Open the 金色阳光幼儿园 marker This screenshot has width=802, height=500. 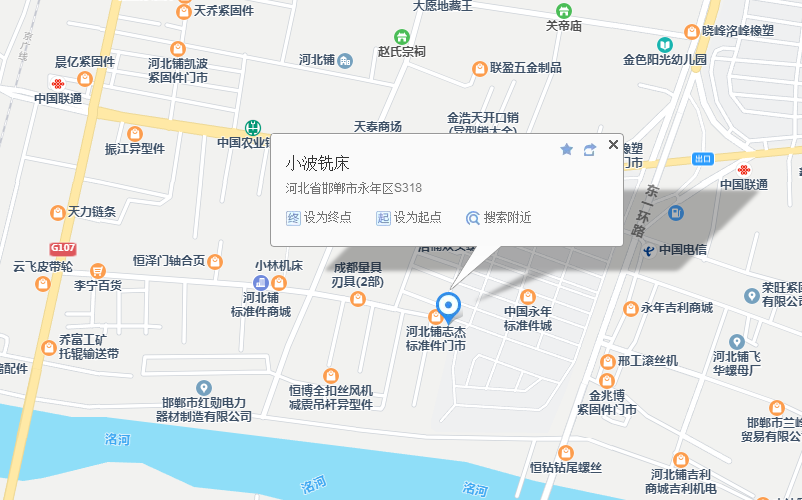click(664, 45)
